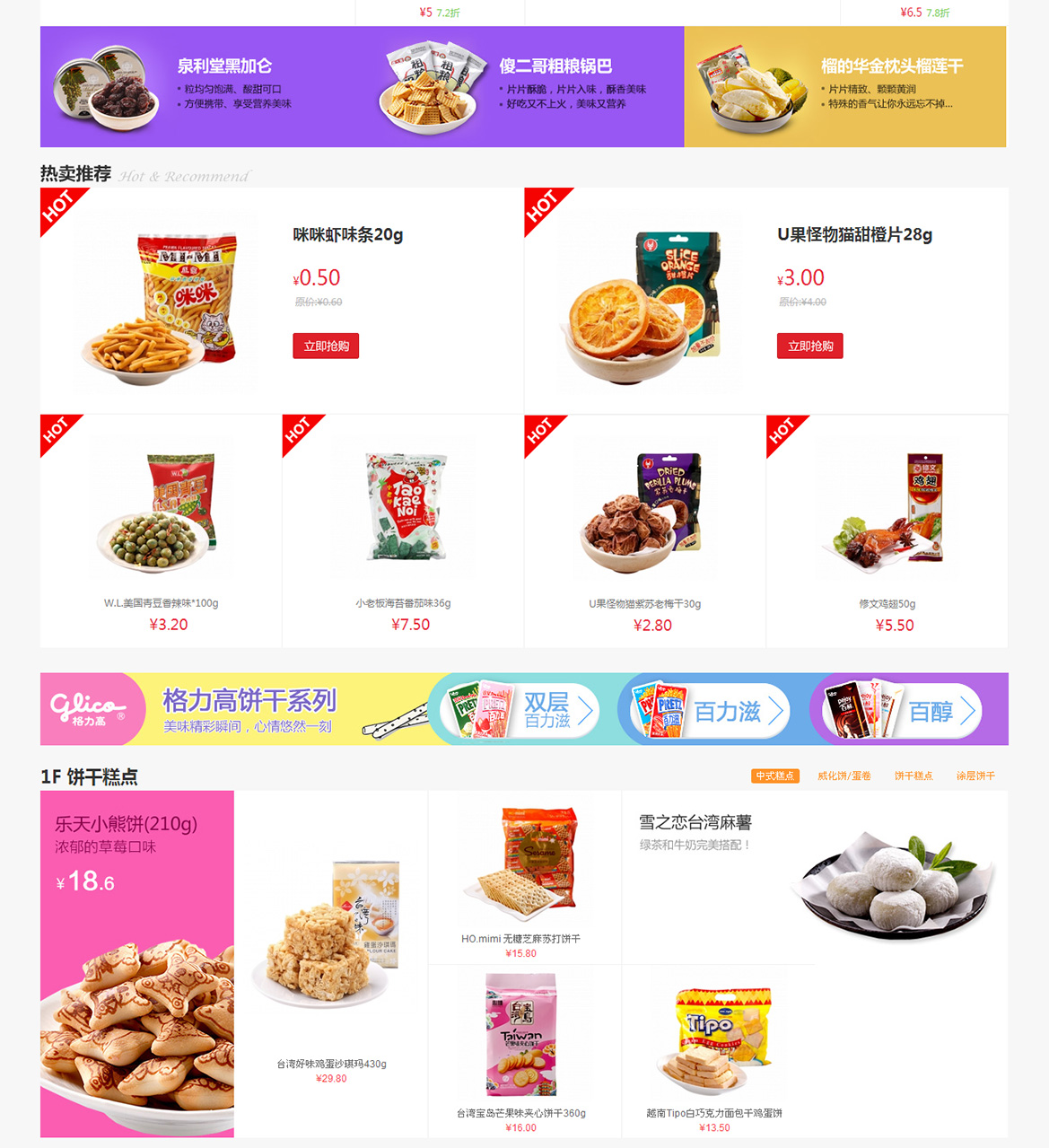Image resolution: width=1049 pixels, height=1148 pixels.
Task: Switch to the 涂层饼干 tab
Action: pyautogui.click(x=975, y=776)
